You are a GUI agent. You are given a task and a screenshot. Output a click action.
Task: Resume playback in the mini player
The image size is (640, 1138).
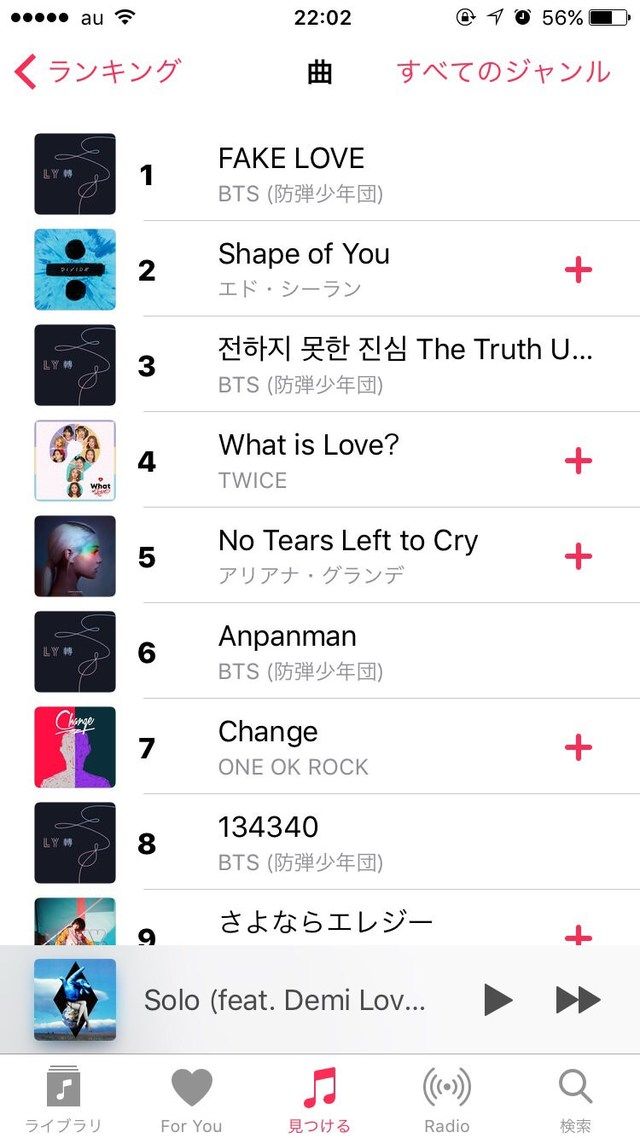(498, 1000)
